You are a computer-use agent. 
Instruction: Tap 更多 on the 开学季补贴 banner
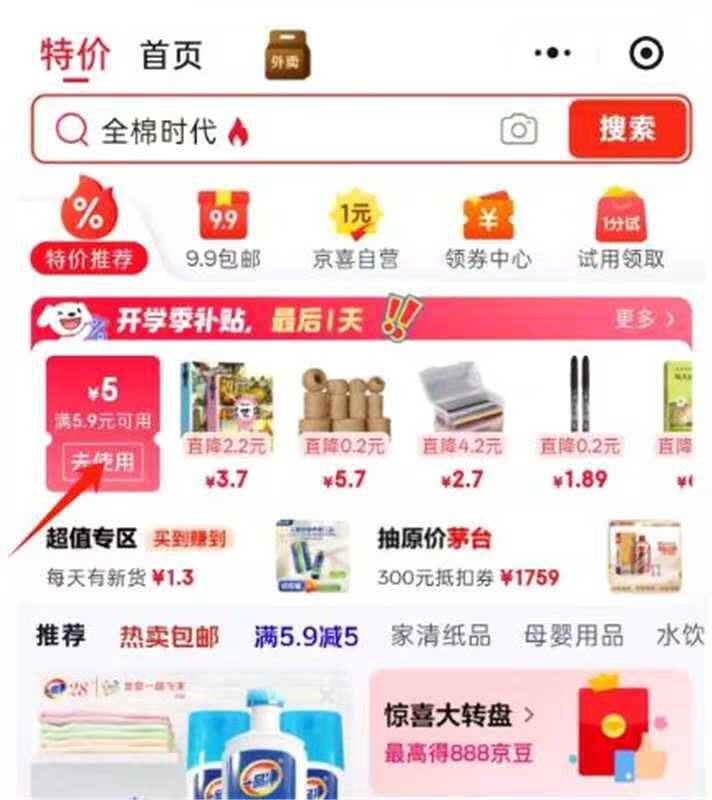[645, 319]
